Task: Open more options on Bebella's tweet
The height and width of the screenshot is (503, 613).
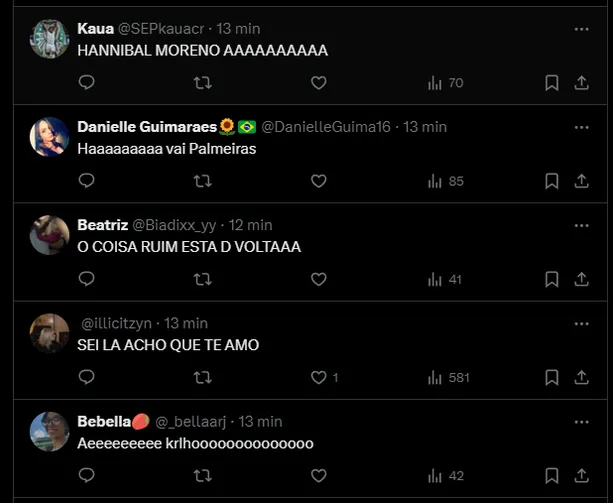Action: 581,422
